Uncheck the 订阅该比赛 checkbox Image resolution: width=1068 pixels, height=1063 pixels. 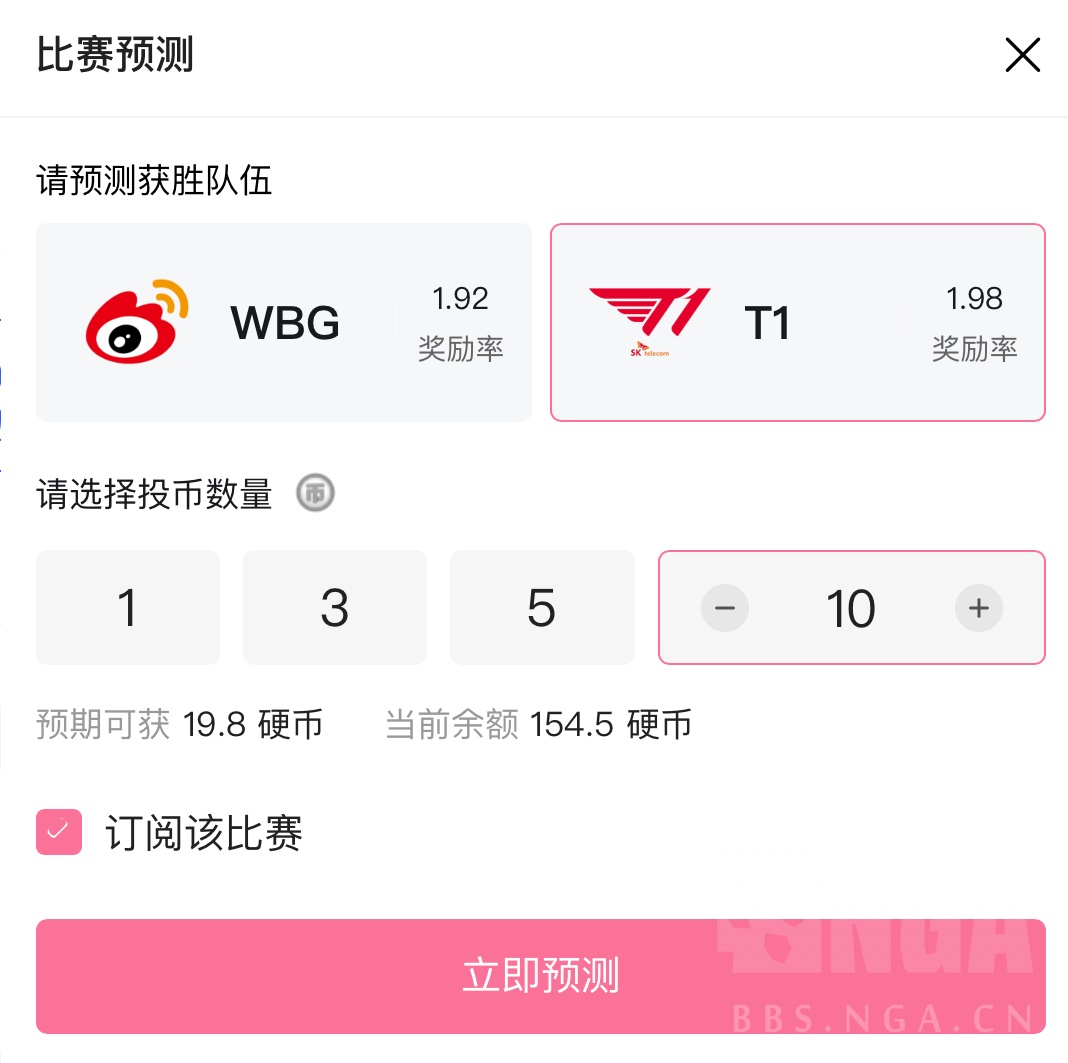tap(59, 832)
